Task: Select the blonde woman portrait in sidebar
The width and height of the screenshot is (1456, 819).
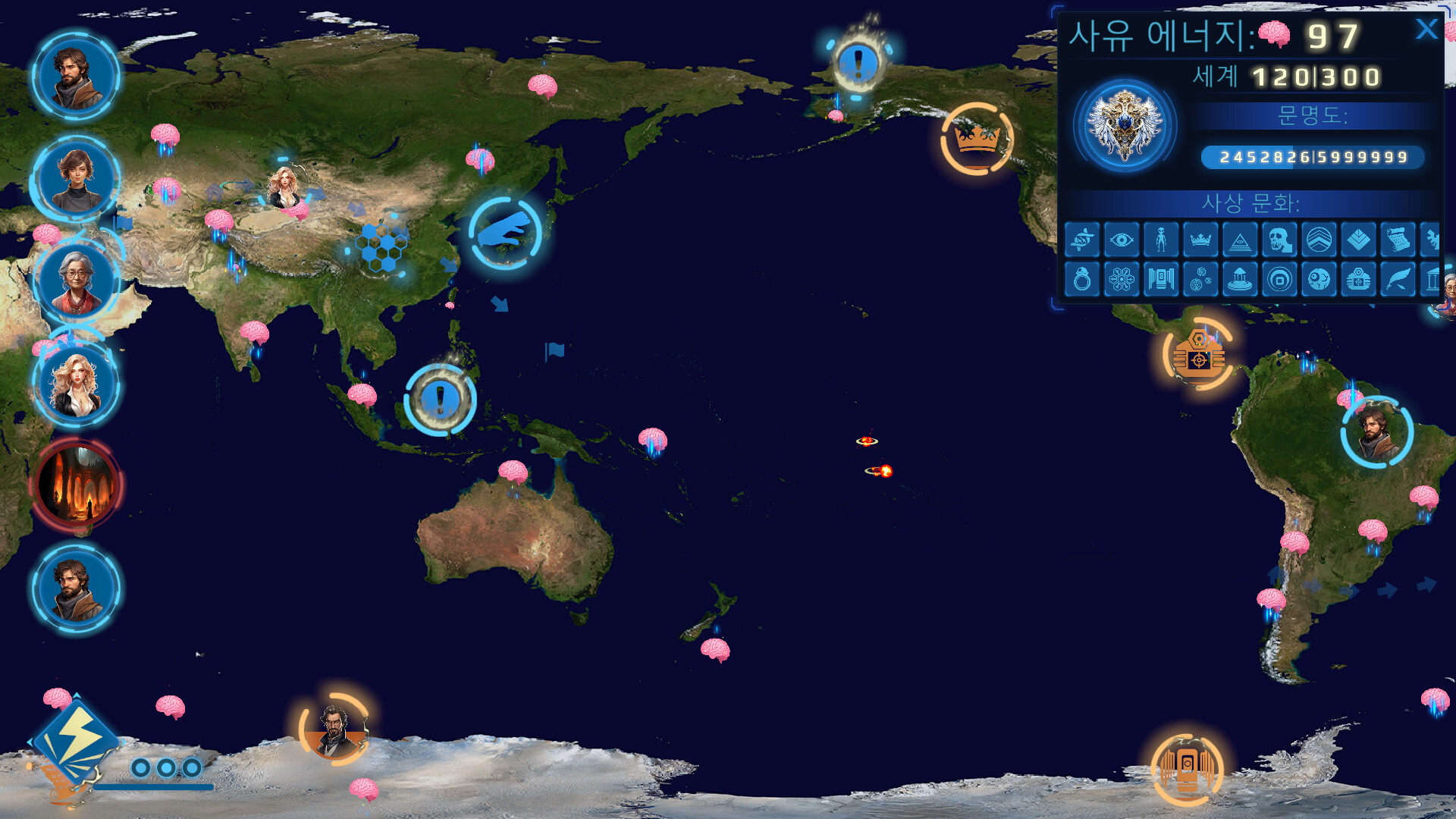Action: click(x=76, y=384)
